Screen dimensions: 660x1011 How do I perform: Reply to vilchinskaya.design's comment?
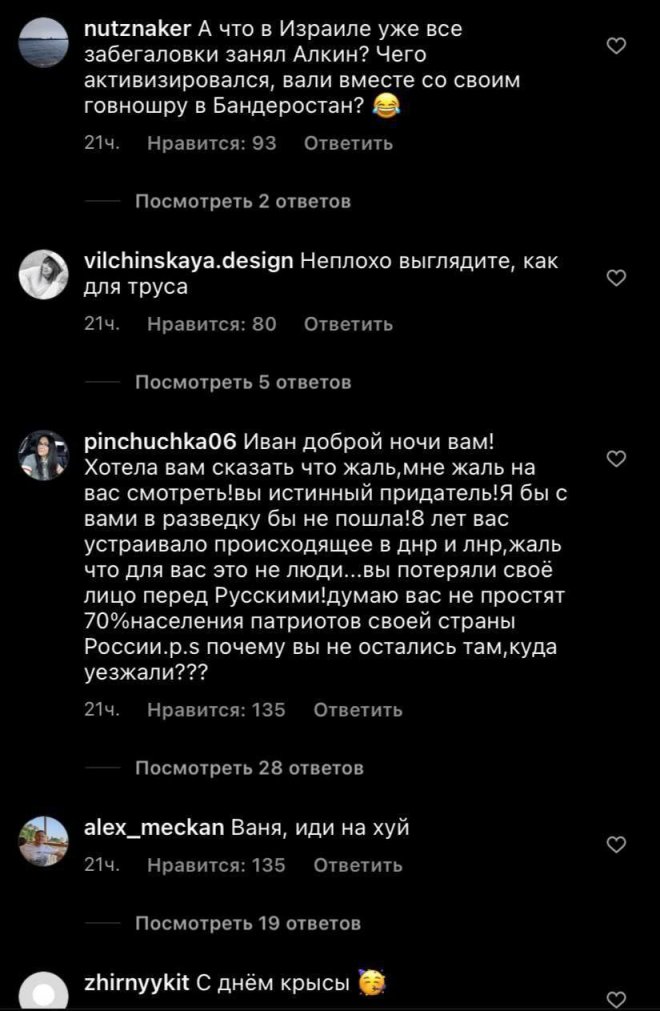pyautogui.click(x=347, y=324)
